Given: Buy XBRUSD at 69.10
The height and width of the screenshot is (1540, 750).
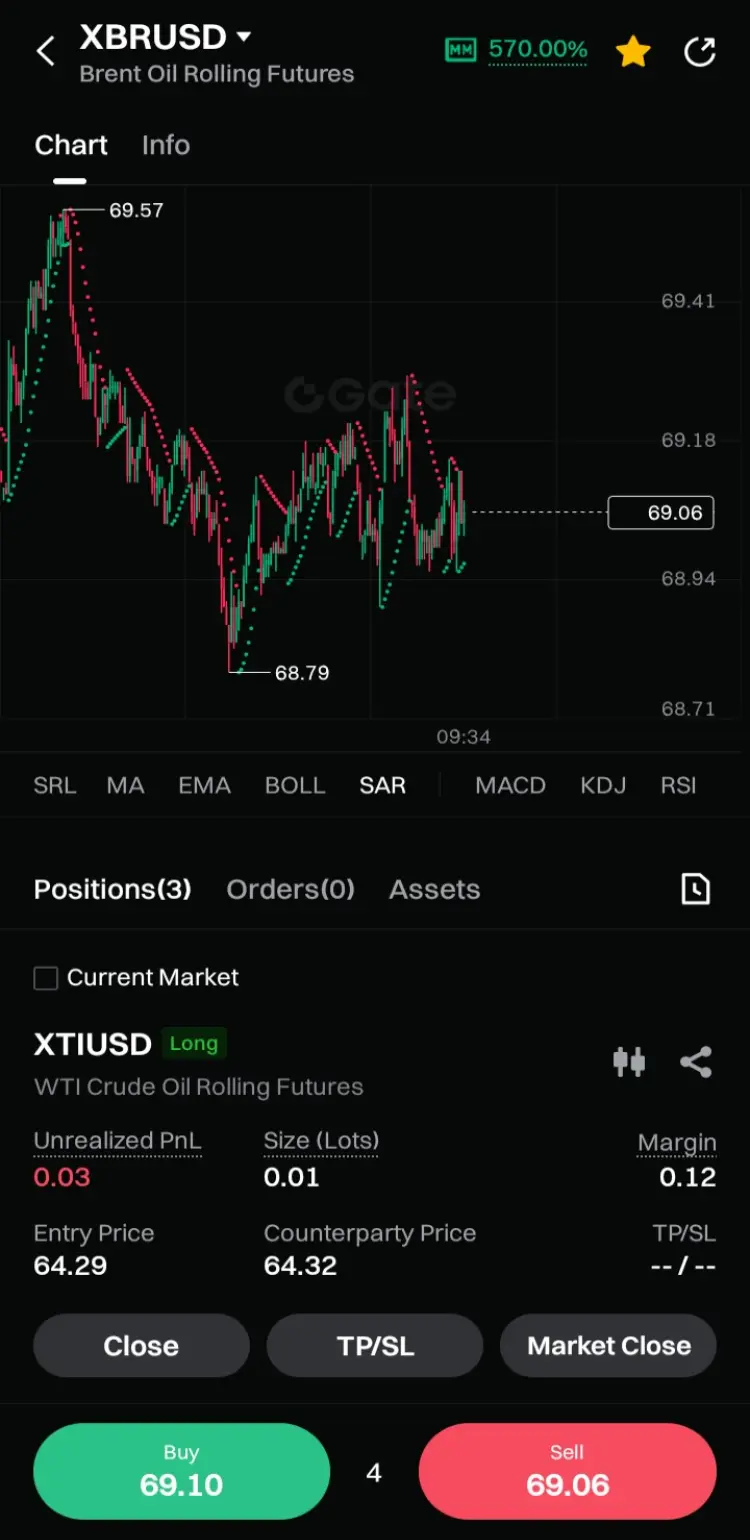Looking at the screenshot, I should [182, 1472].
